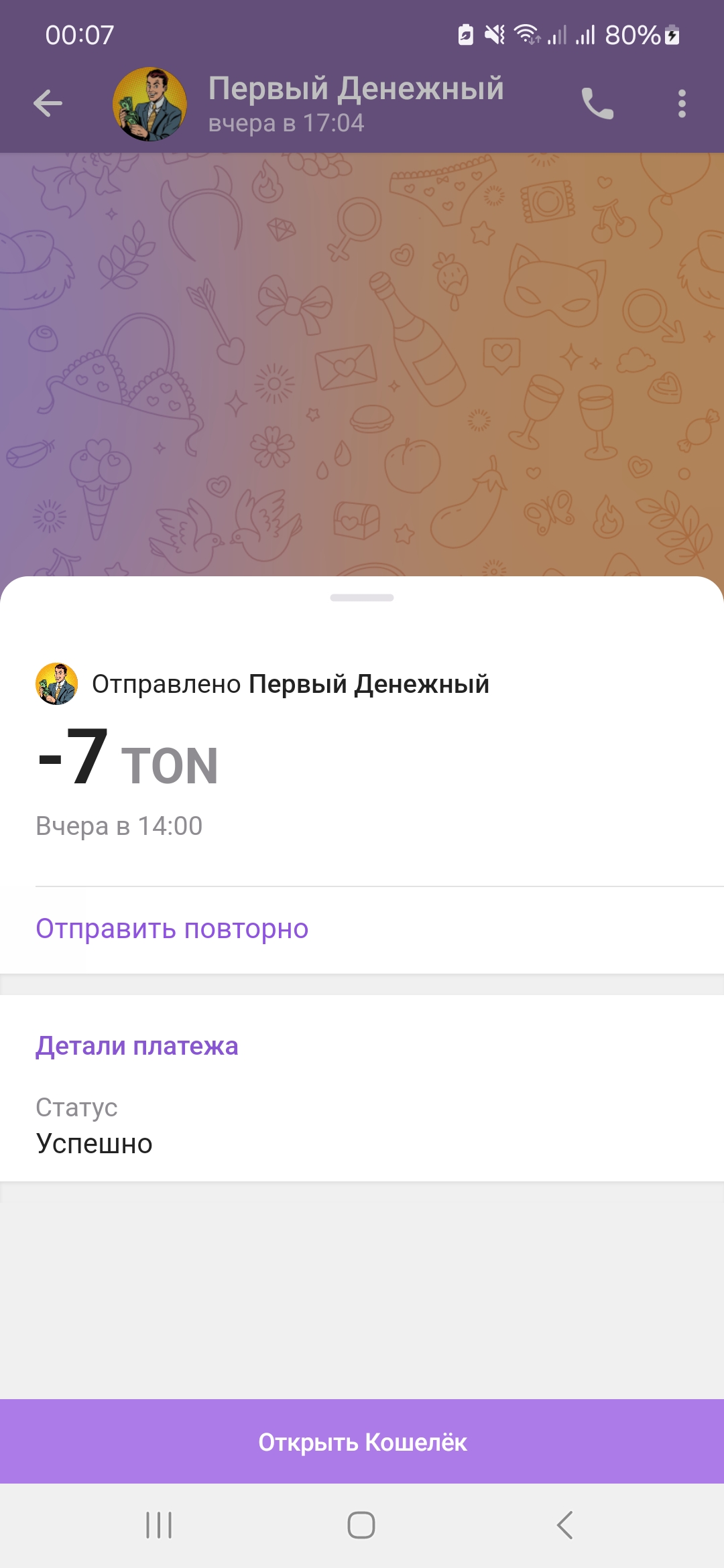Call Первый Денежный with the phone icon

tap(597, 104)
